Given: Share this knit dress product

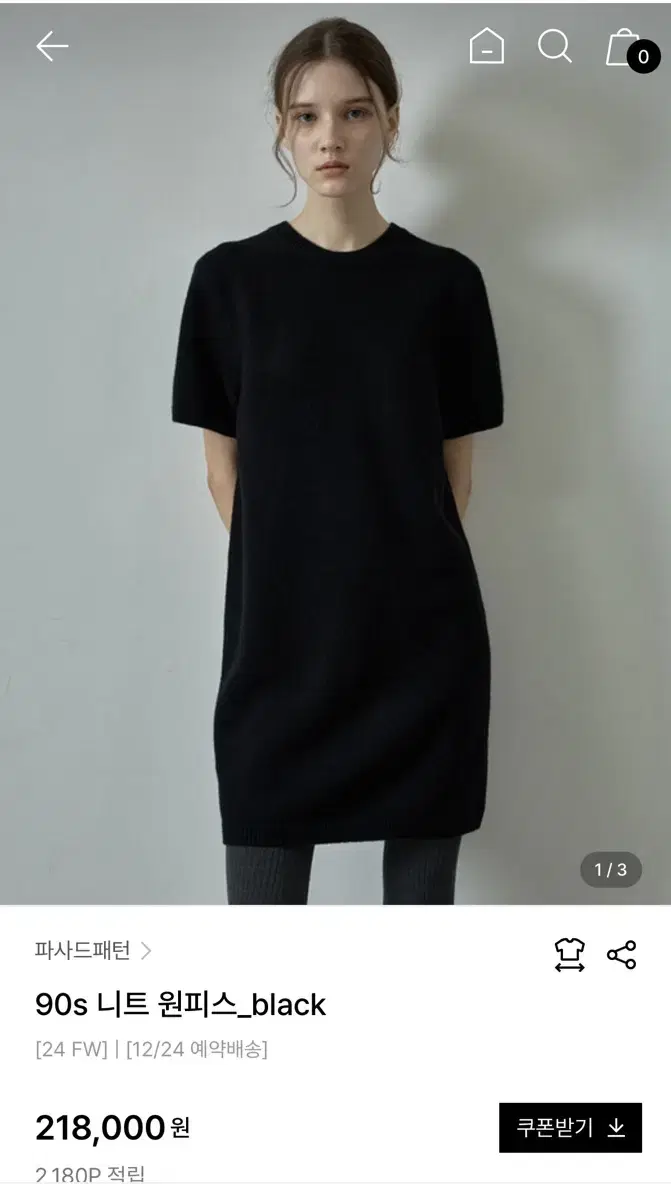Looking at the screenshot, I should pyautogui.click(x=622, y=954).
